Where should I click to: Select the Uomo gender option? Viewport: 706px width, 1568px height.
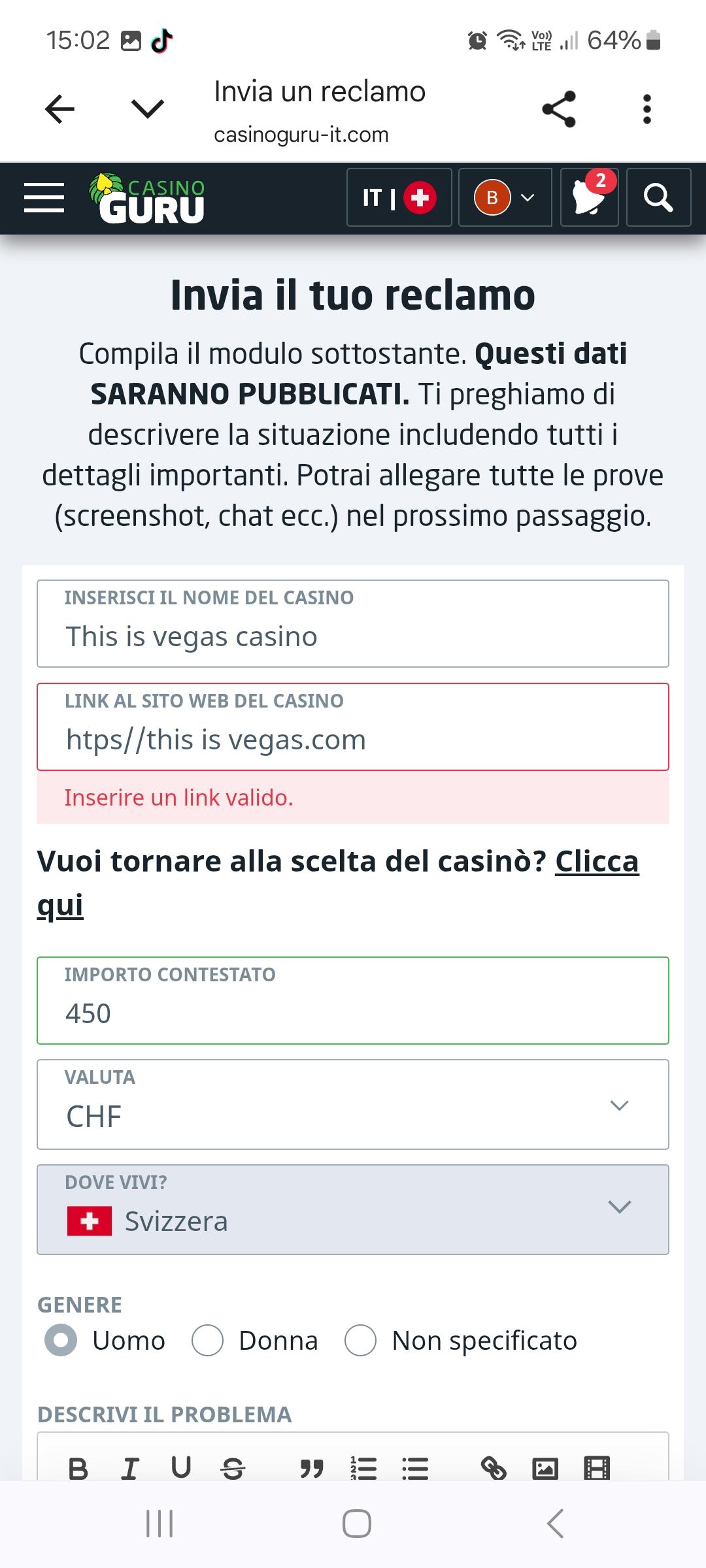[x=61, y=1341]
